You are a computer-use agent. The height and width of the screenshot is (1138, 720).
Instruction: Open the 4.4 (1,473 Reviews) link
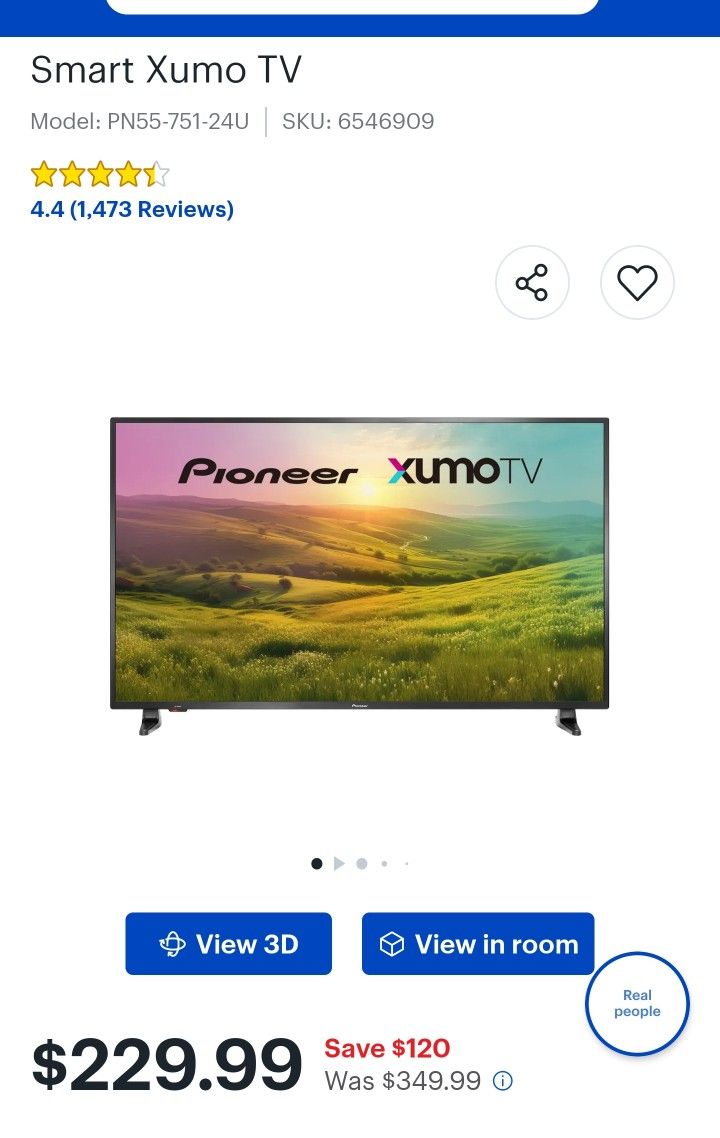(x=131, y=209)
